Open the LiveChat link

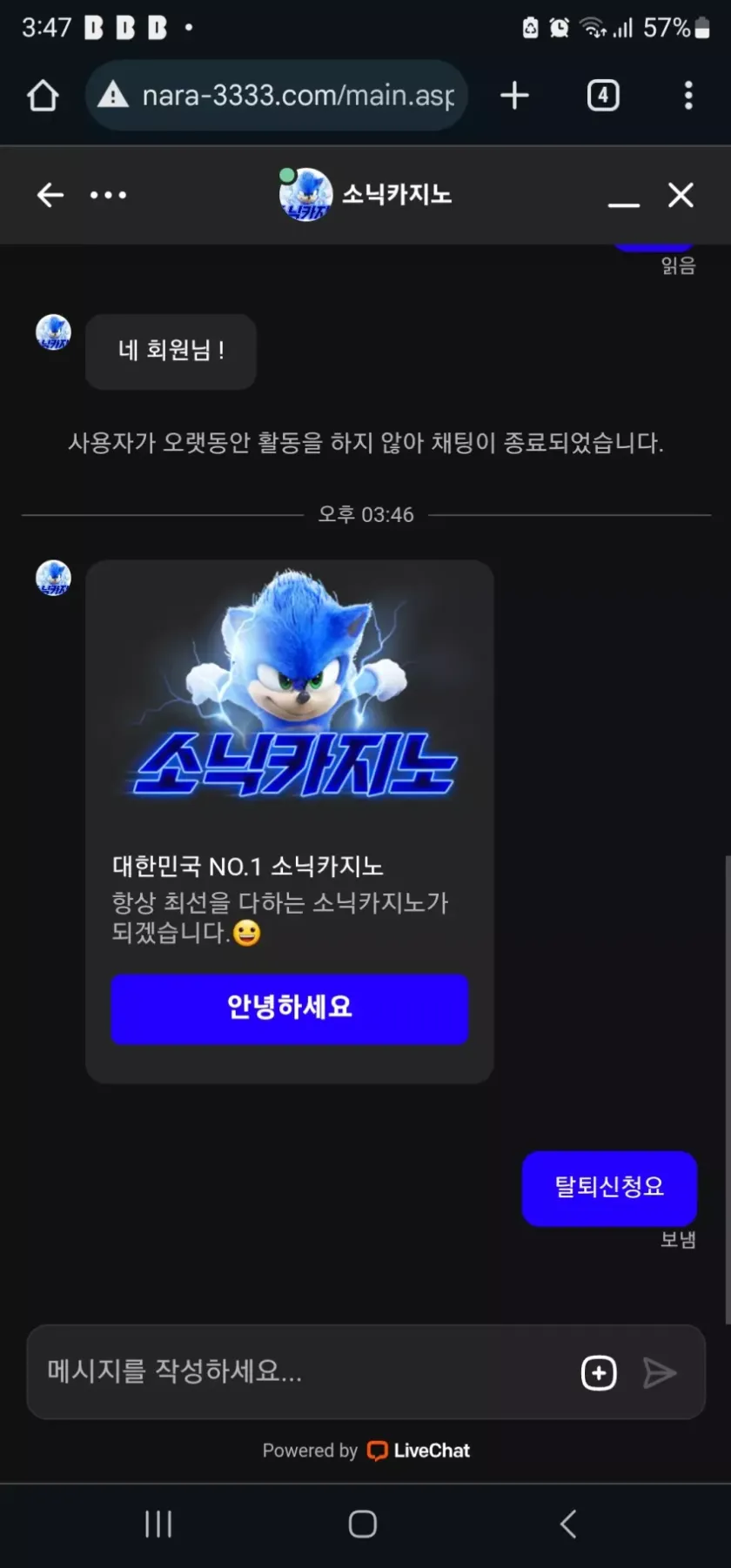(x=419, y=1451)
